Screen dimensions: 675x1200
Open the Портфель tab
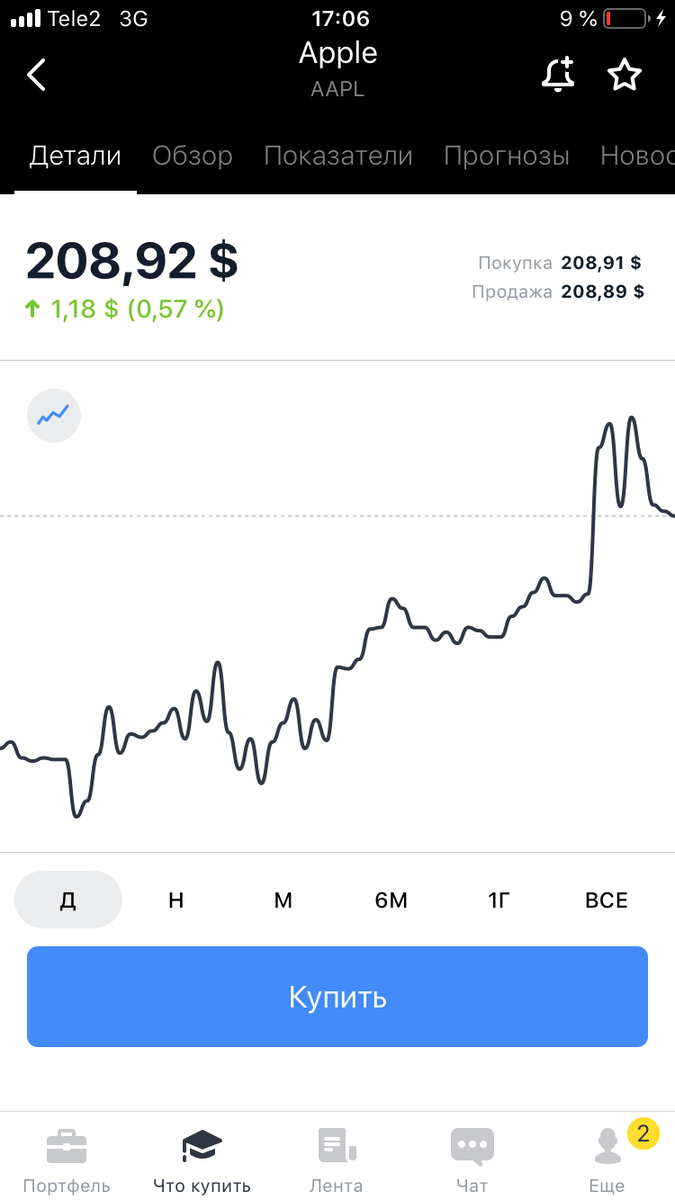[x=67, y=1160]
